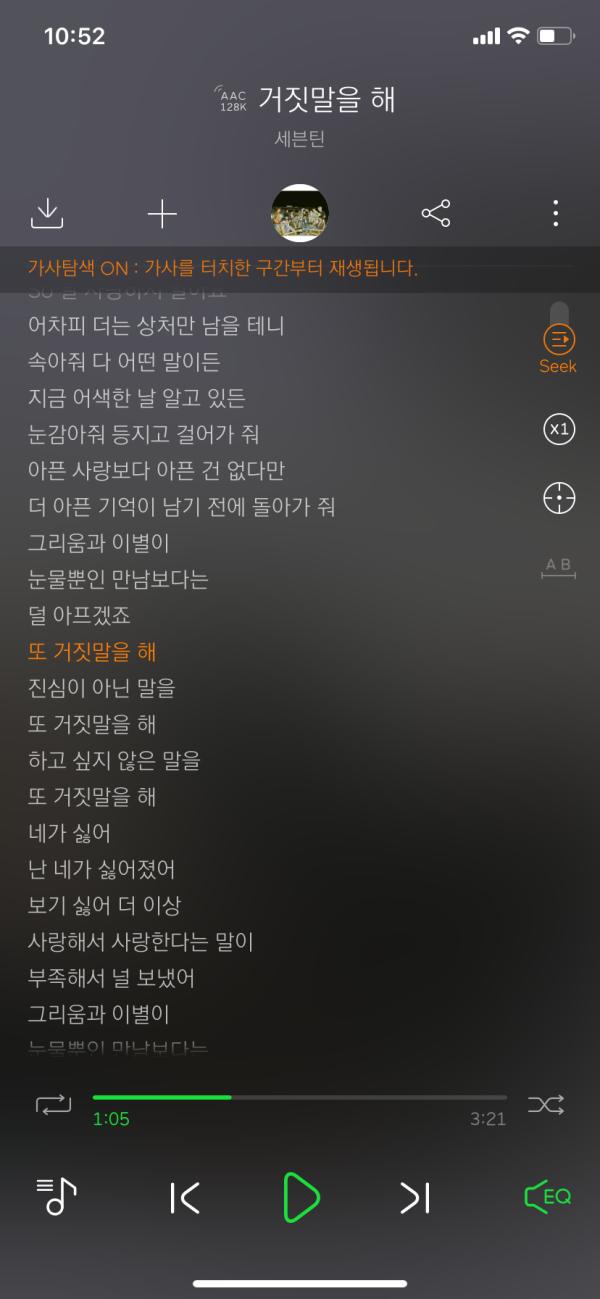
Task: Open the circular album art thumbnail
Action: (300, 213)
